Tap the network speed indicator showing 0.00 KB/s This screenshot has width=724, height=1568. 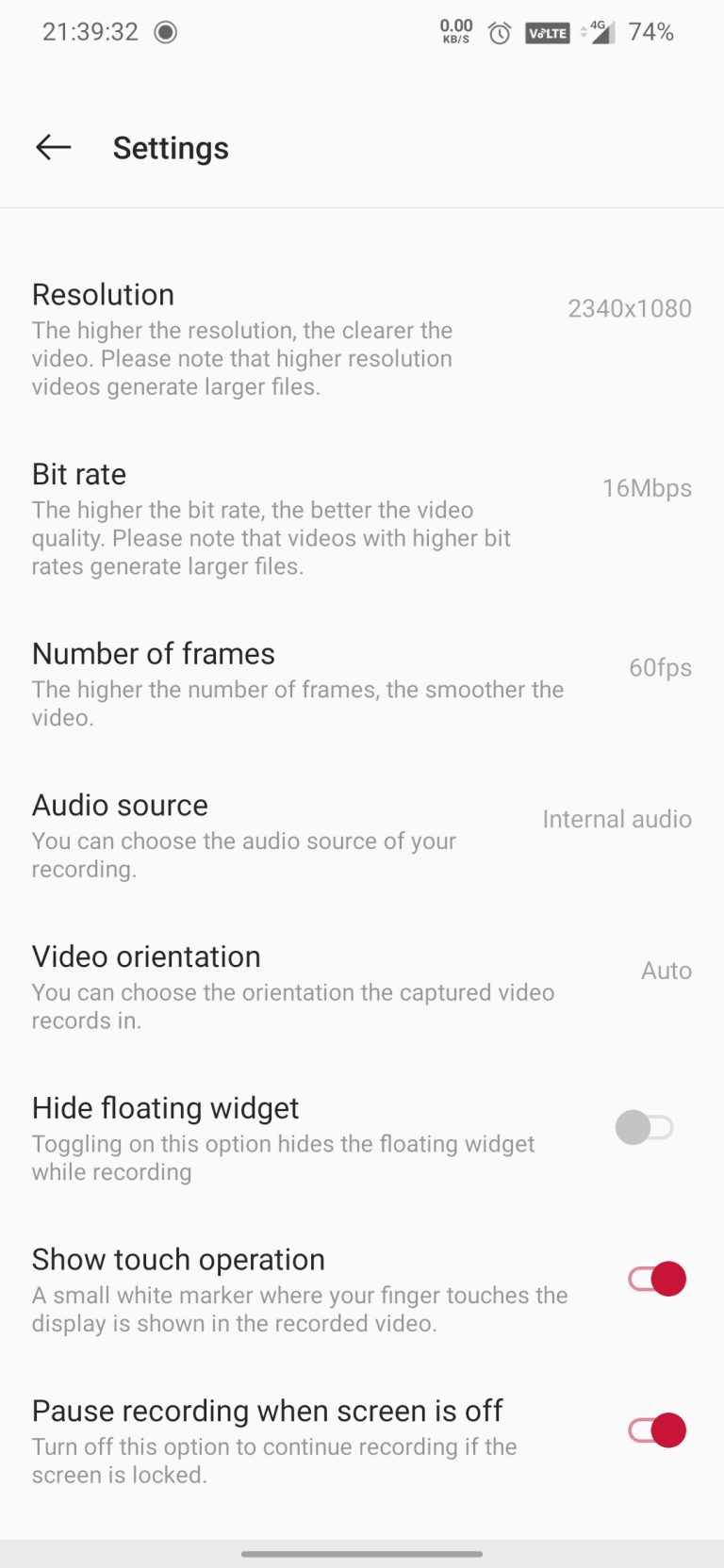pyautogui.click(x=455, y=31)
